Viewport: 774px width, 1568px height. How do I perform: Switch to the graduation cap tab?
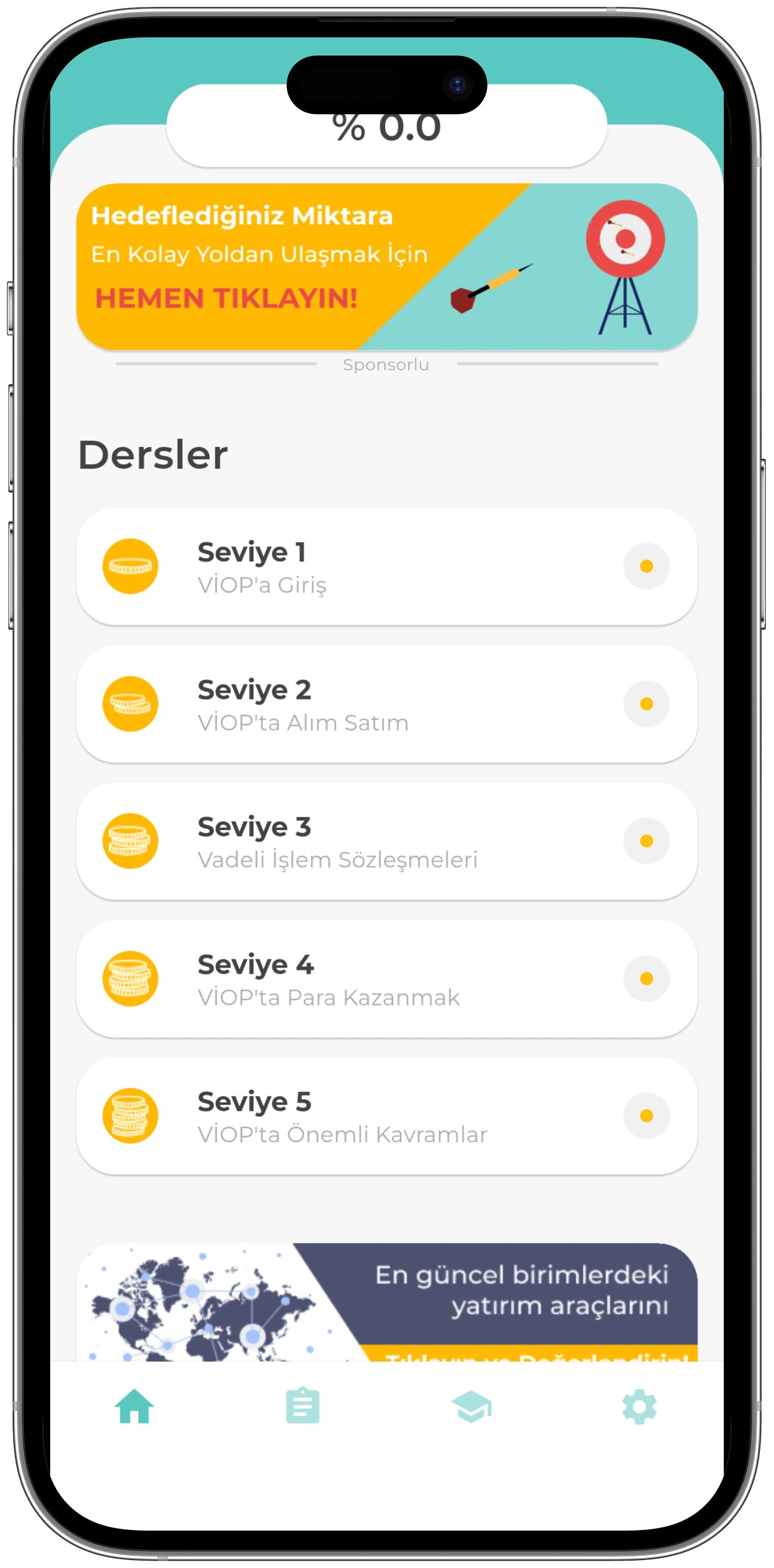coord(471,1407)
